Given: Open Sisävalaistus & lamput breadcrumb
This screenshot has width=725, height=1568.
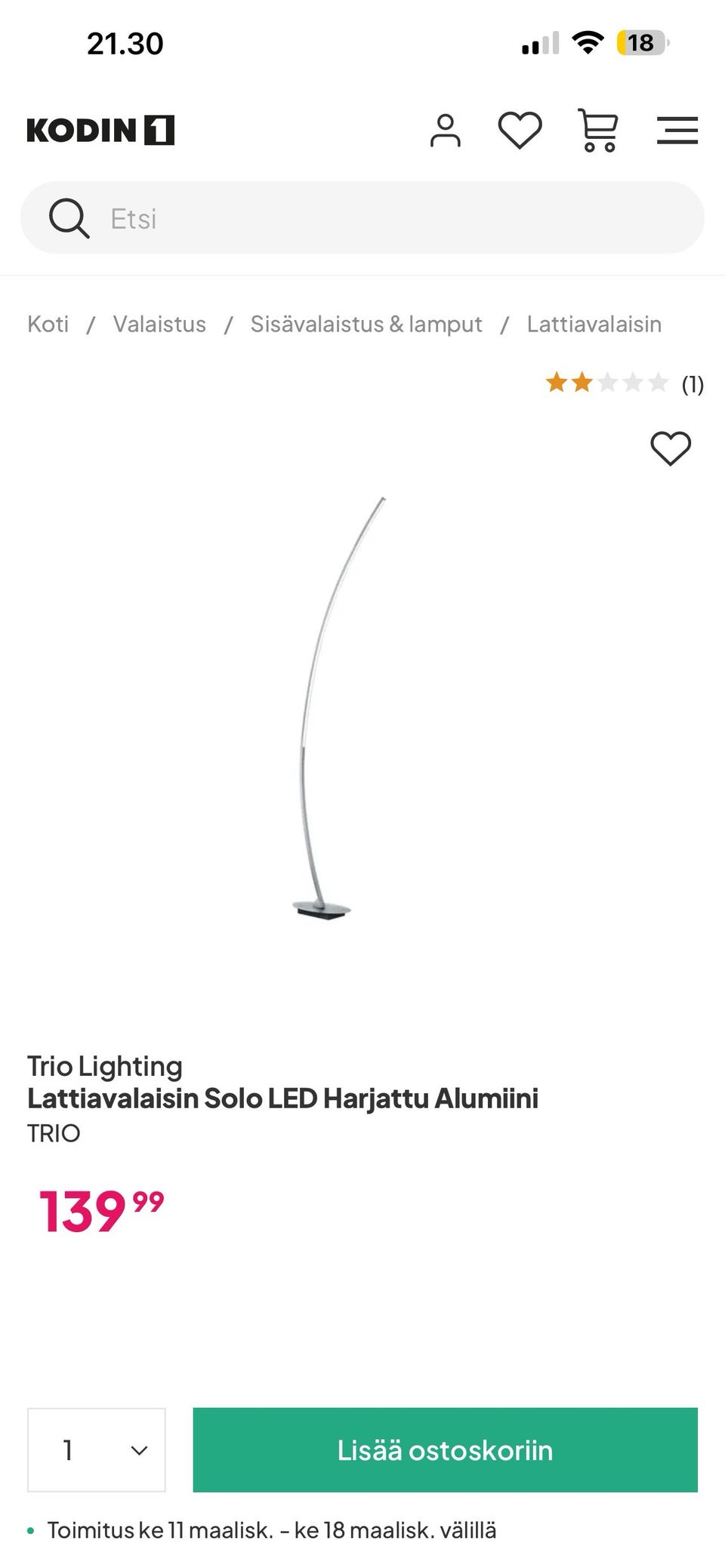Looking at the screenshot, I should (x=366, y=324).
